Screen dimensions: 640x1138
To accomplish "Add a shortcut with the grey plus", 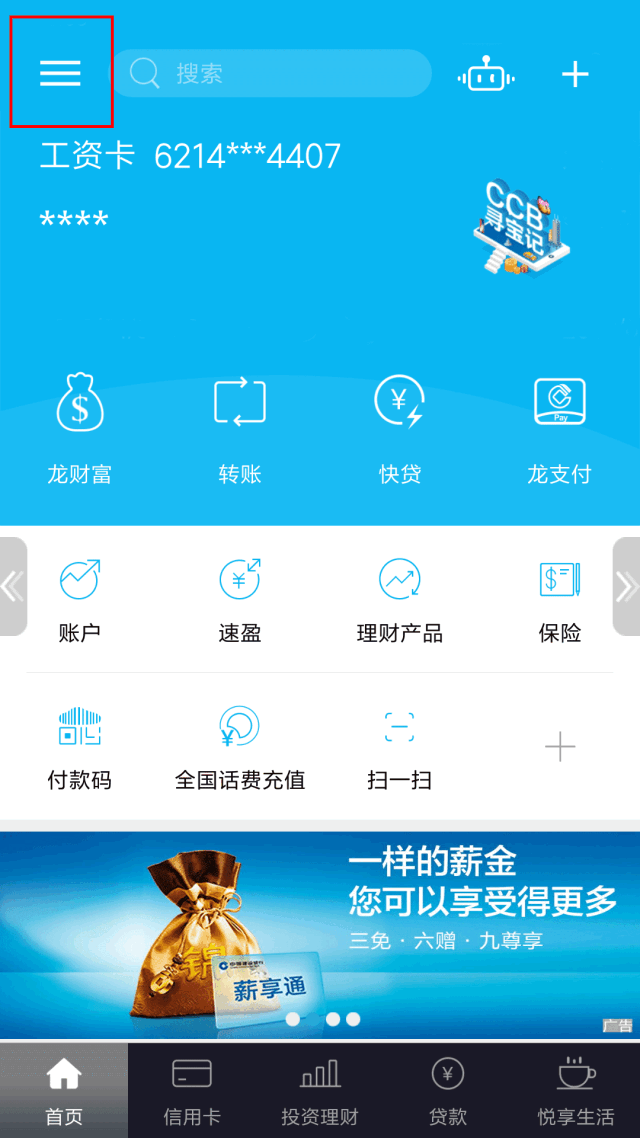I will coord(560,746).
